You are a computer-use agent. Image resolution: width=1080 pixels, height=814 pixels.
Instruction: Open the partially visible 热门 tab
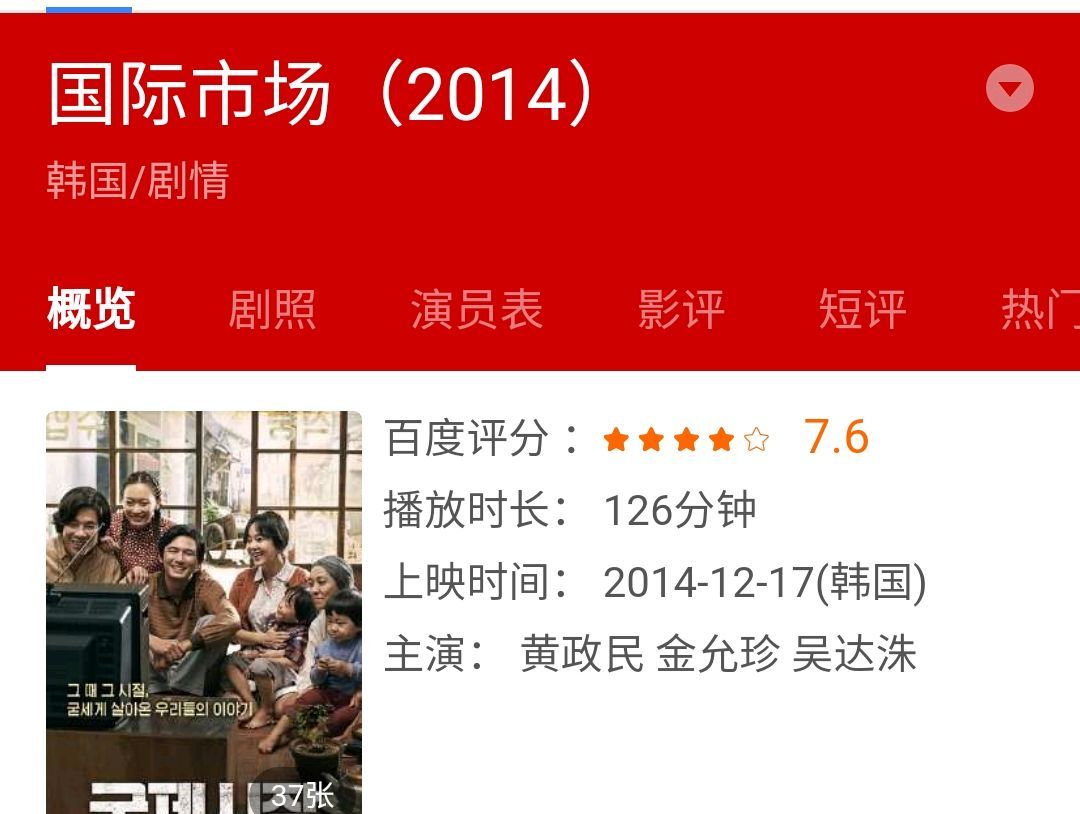click(1040, 310)
